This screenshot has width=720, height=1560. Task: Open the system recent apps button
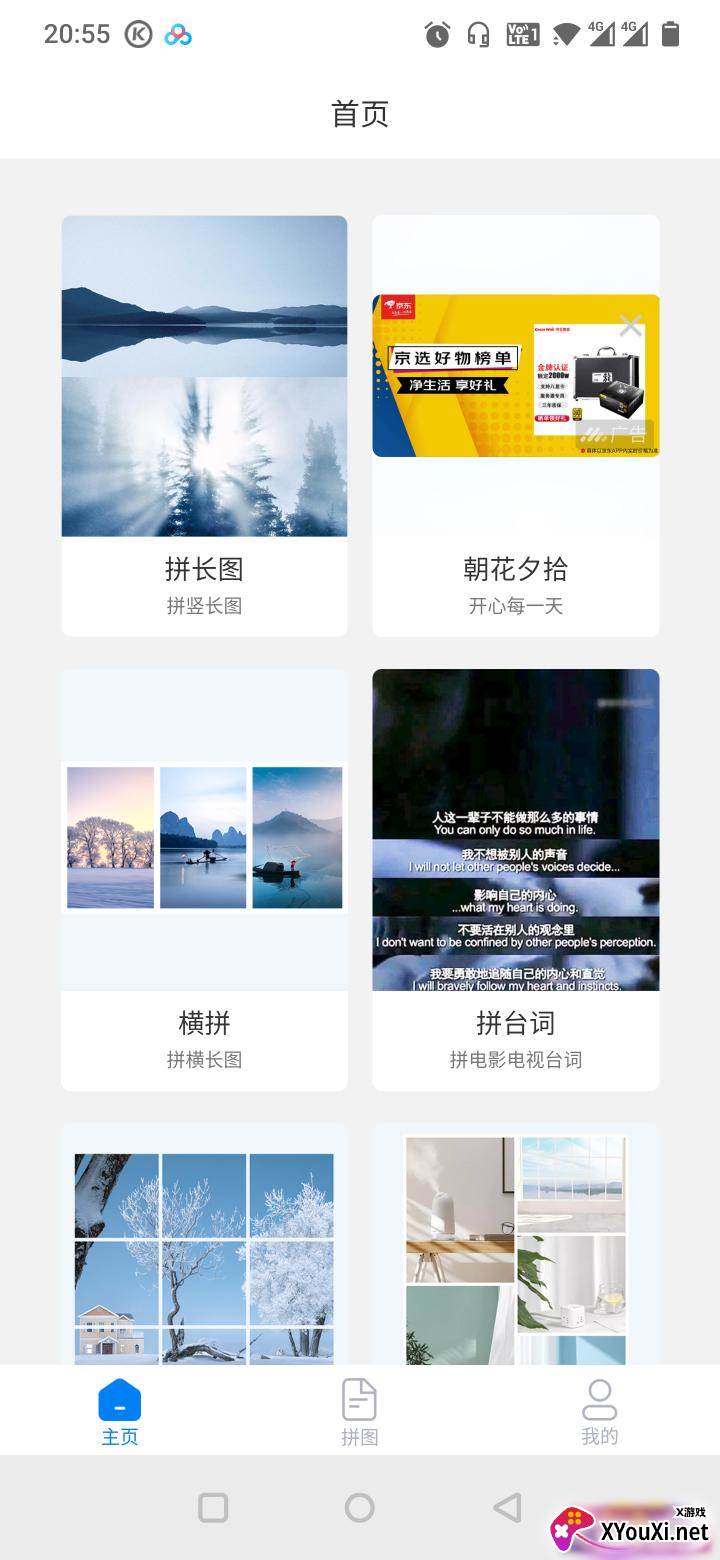(213, 1507)
